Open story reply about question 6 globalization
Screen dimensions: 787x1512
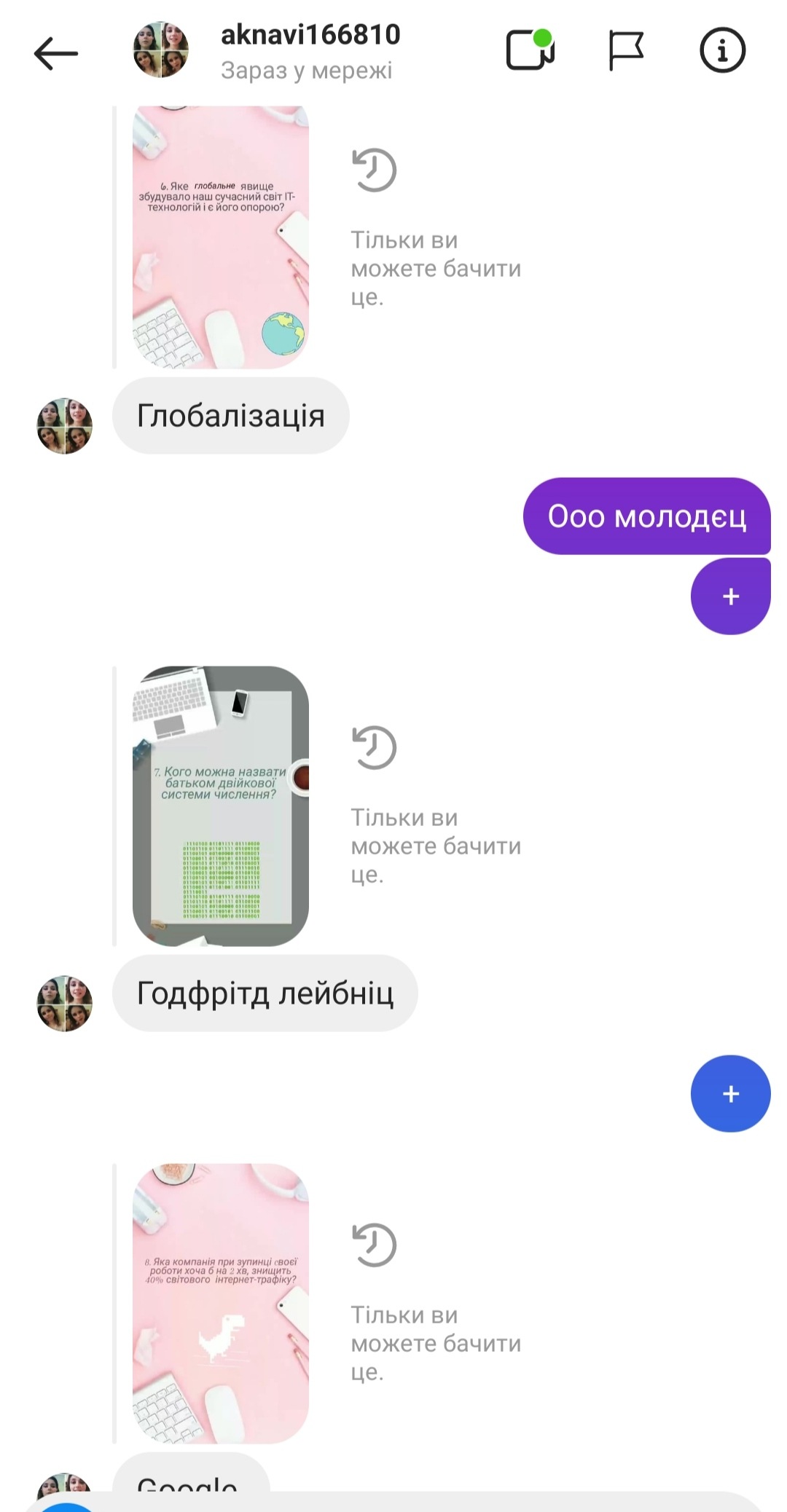[x=220, y=237]
